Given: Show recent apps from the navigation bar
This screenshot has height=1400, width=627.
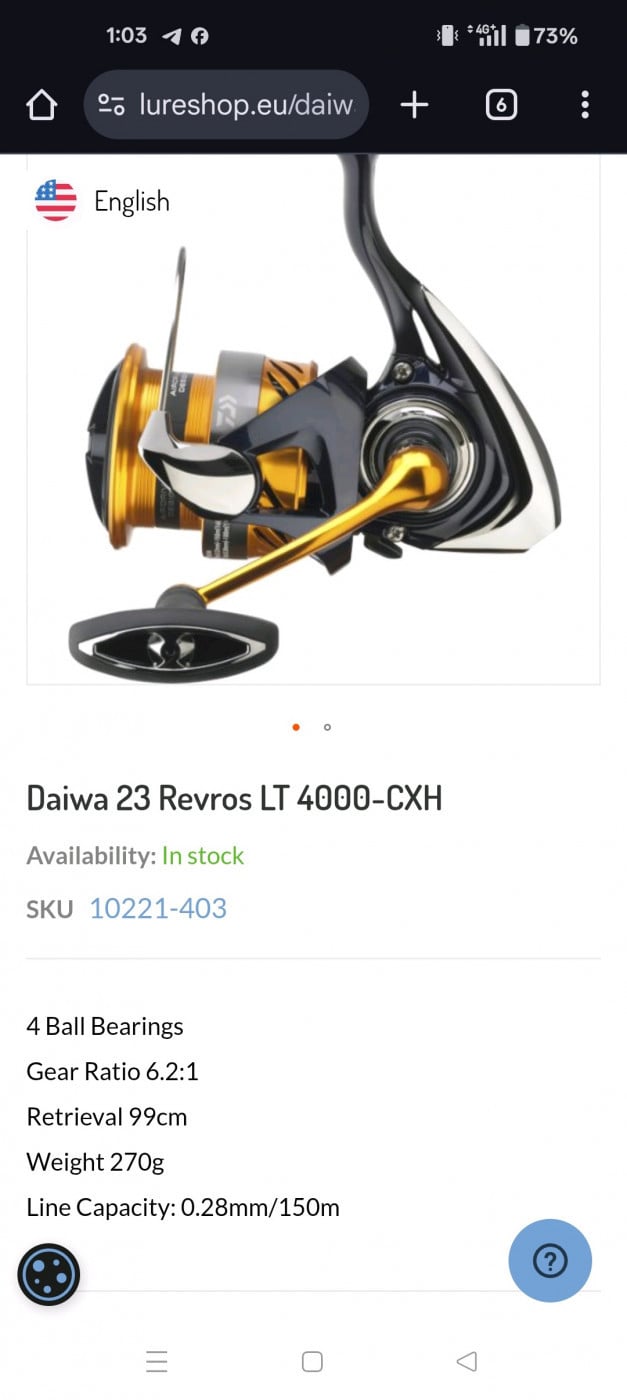Looking at the screenshot, I should click(x=157, y=1361).
